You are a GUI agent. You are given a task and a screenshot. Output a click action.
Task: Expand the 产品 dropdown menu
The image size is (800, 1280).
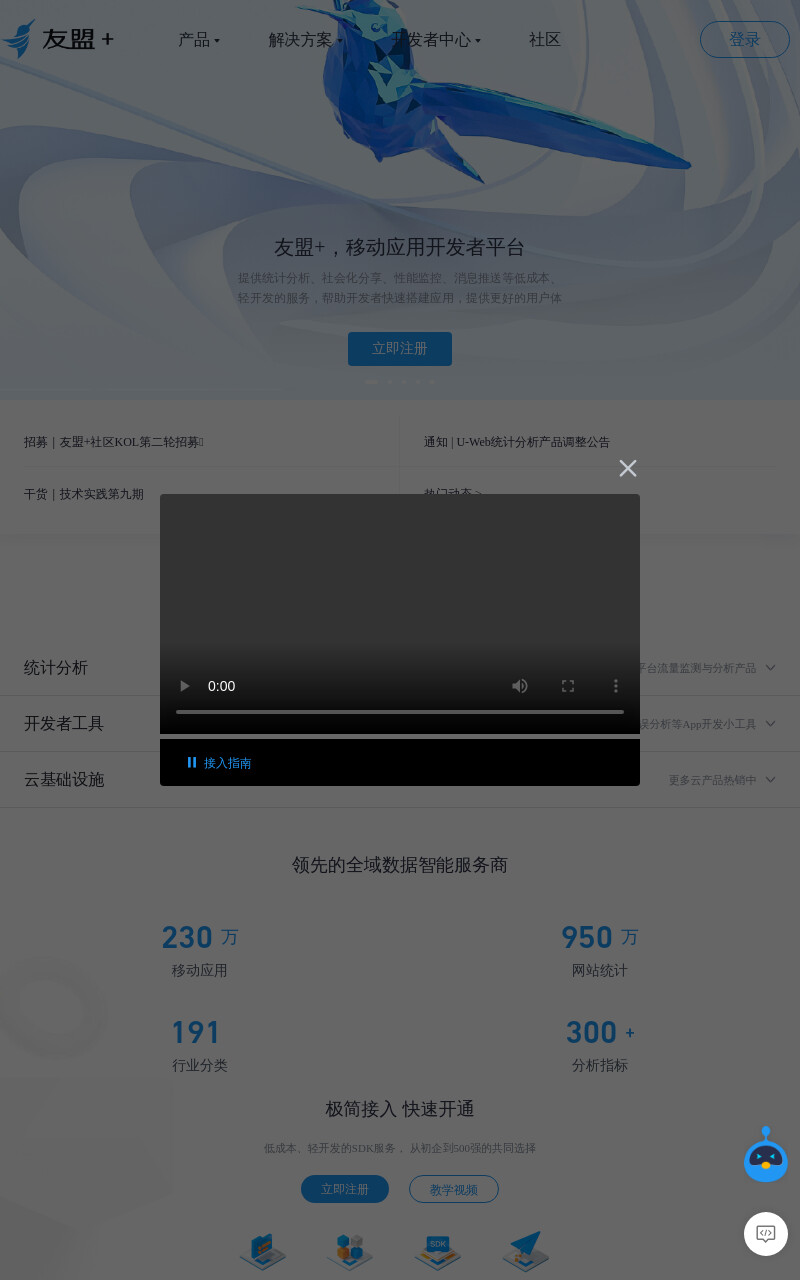[x=199, y=39]
